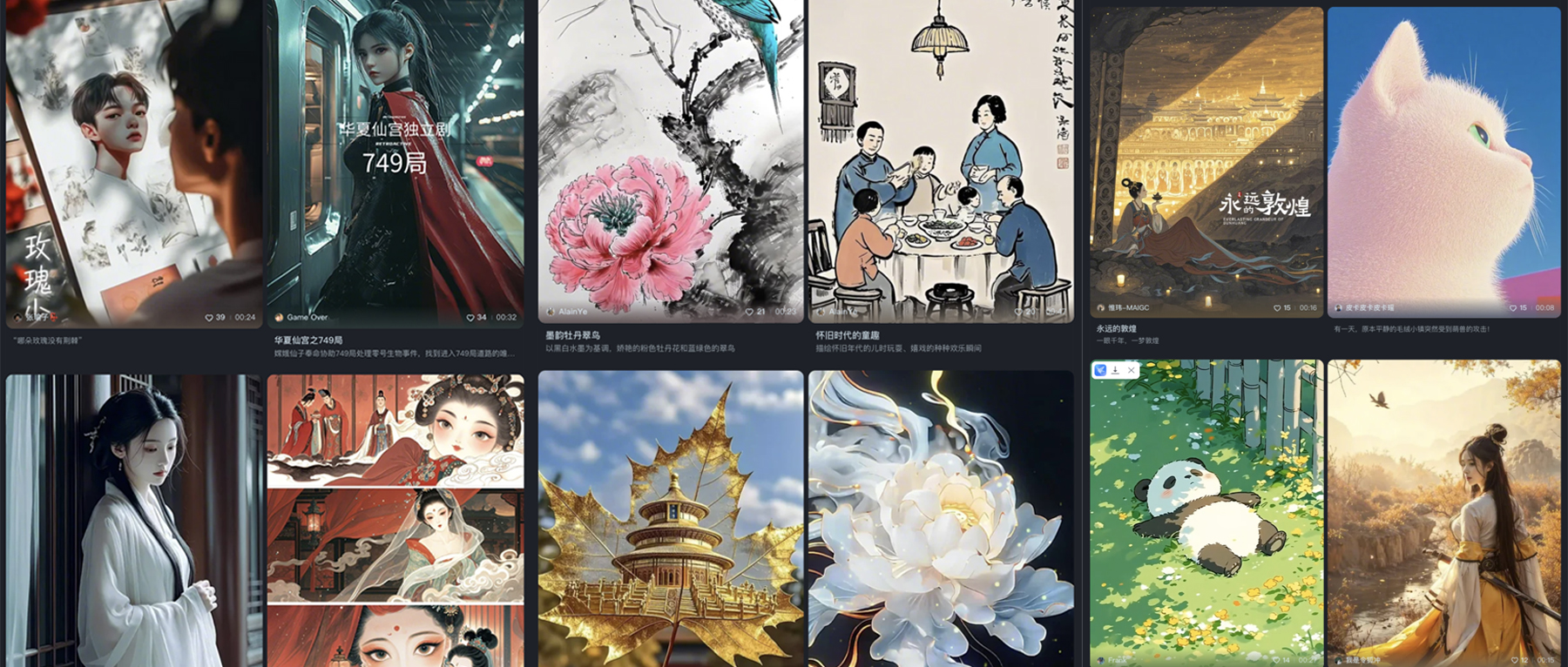
Task: Open the red comic-panel ladies video
Action: [395, 522]
